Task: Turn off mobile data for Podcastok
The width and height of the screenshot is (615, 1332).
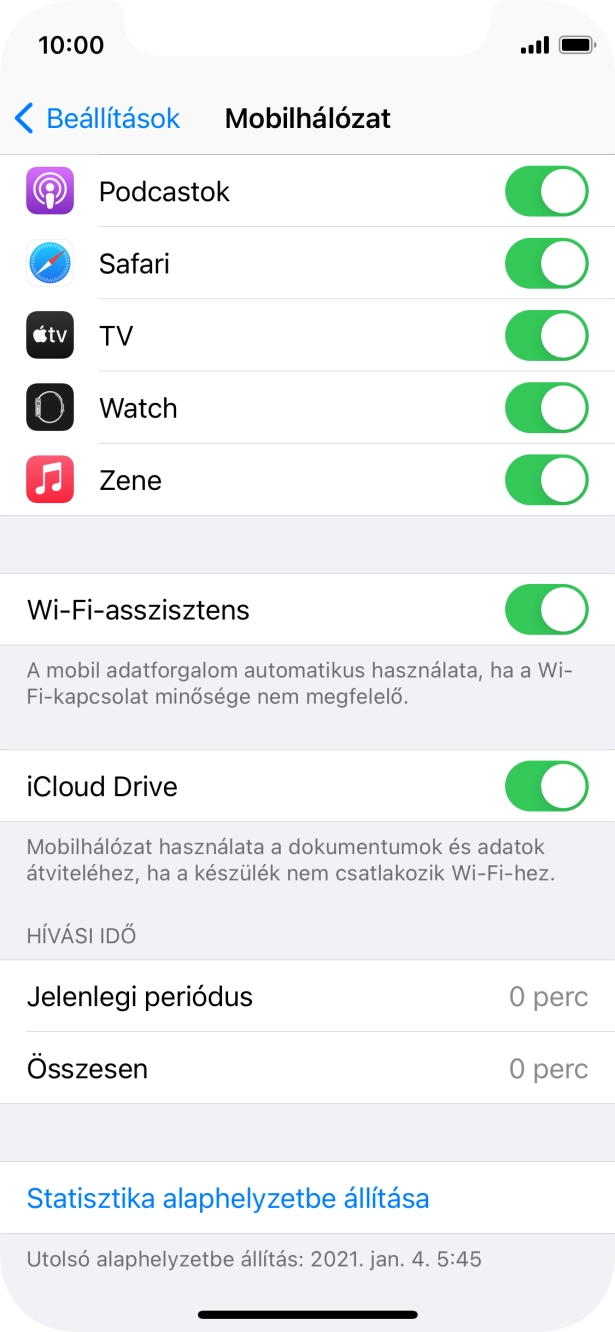Action: (x=547, y=191)
